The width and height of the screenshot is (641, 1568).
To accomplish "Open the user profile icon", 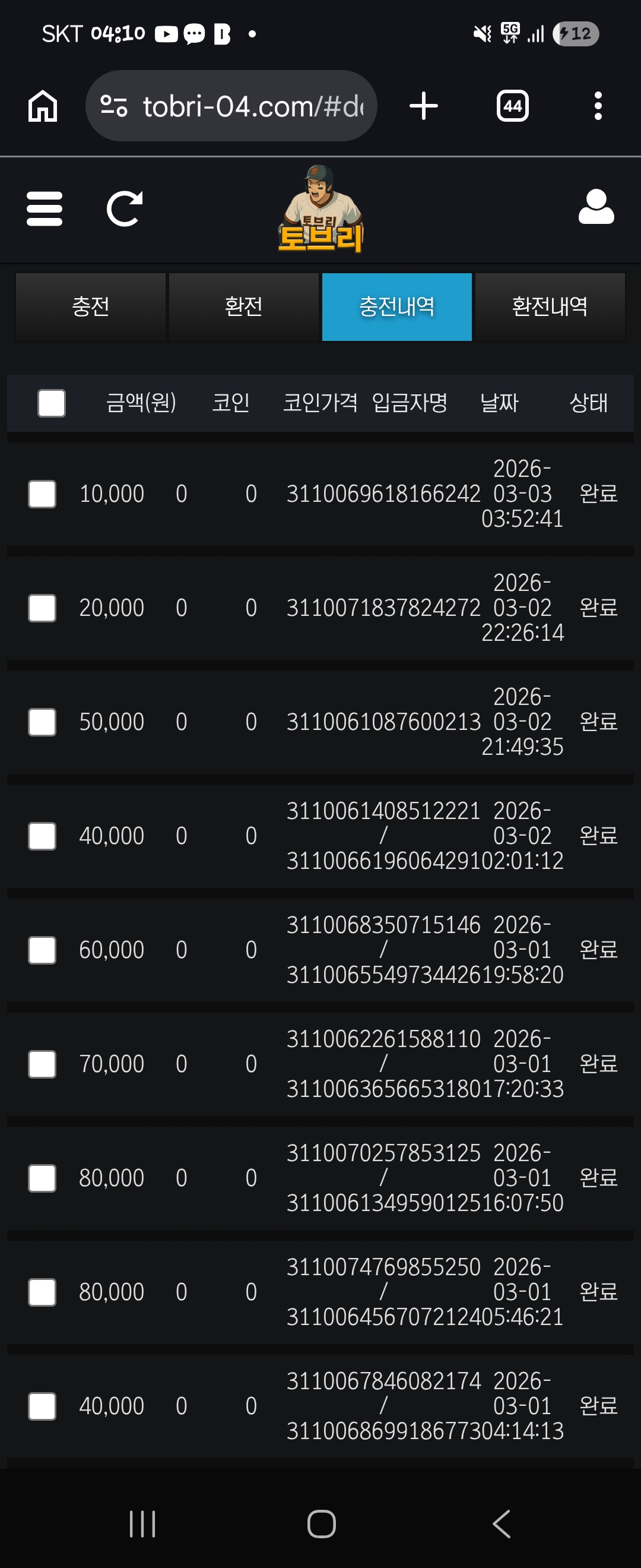I will tap(596, 207).
